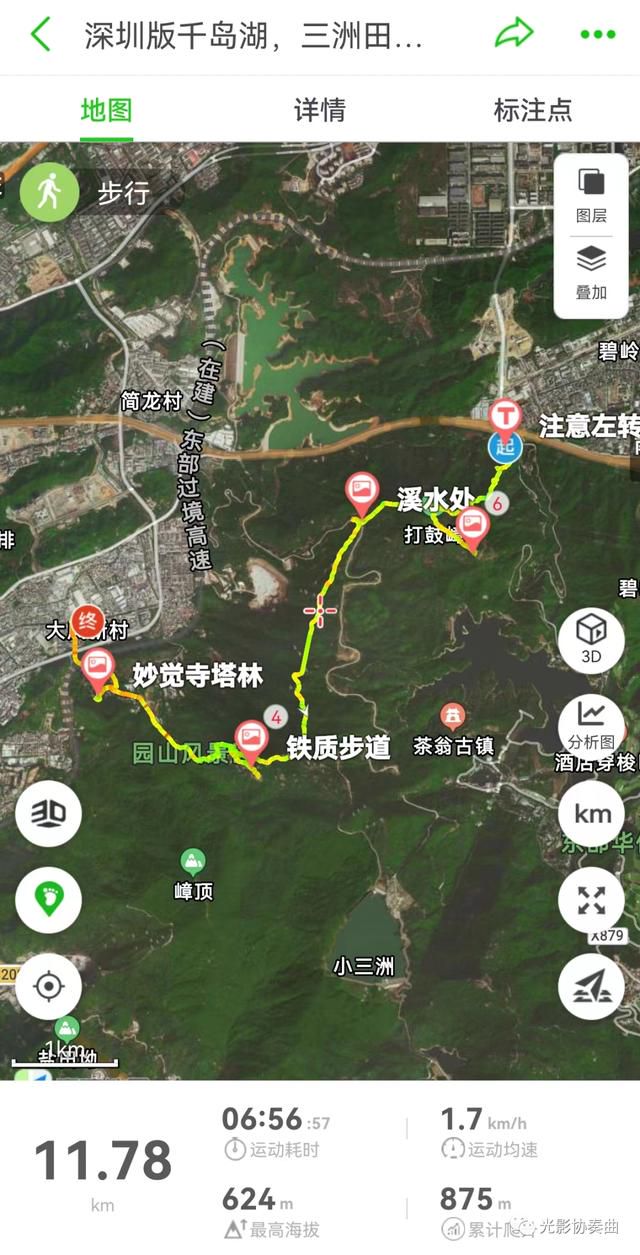640x1255 pixels.
Task: Tap the green footprint button
Action: (48, 900)
